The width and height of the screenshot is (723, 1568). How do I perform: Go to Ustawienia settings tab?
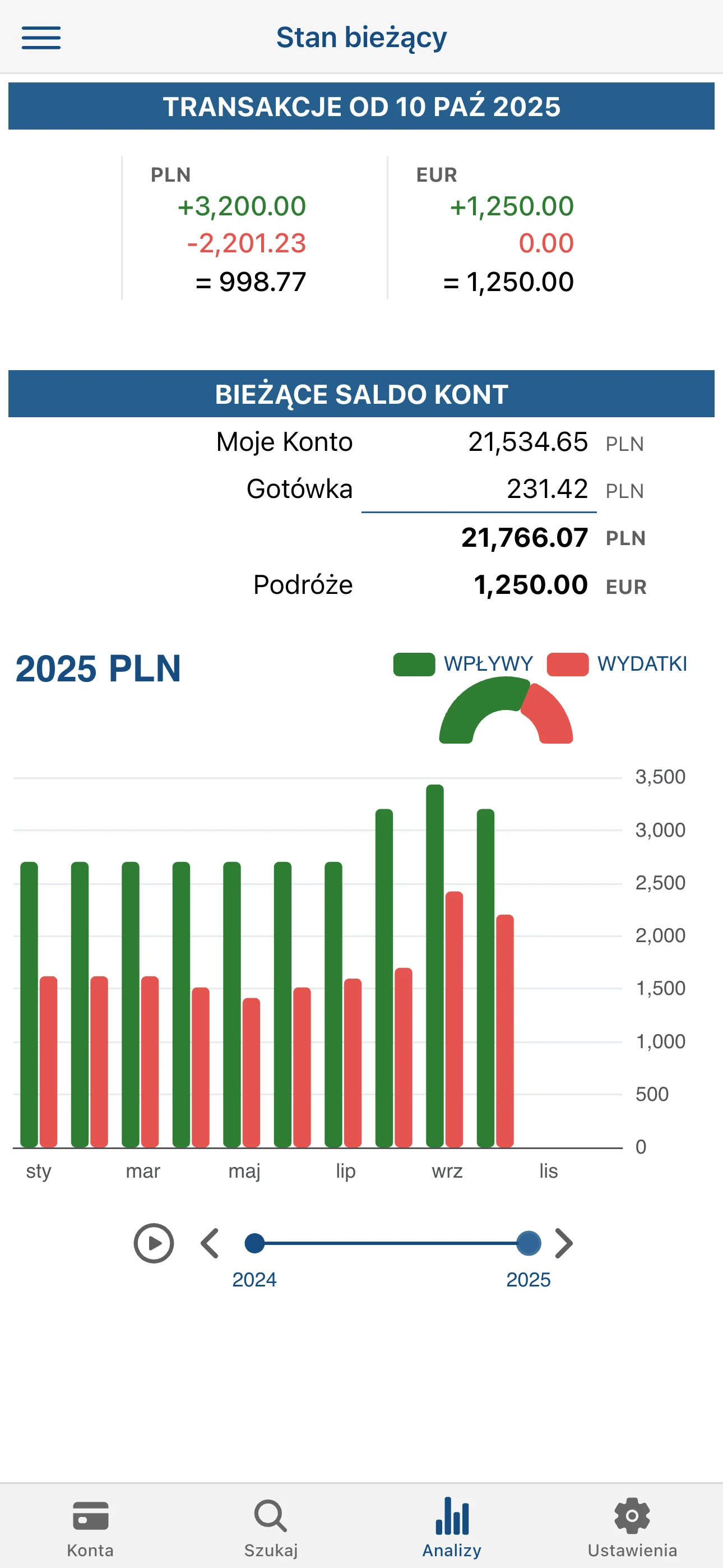632,1526
